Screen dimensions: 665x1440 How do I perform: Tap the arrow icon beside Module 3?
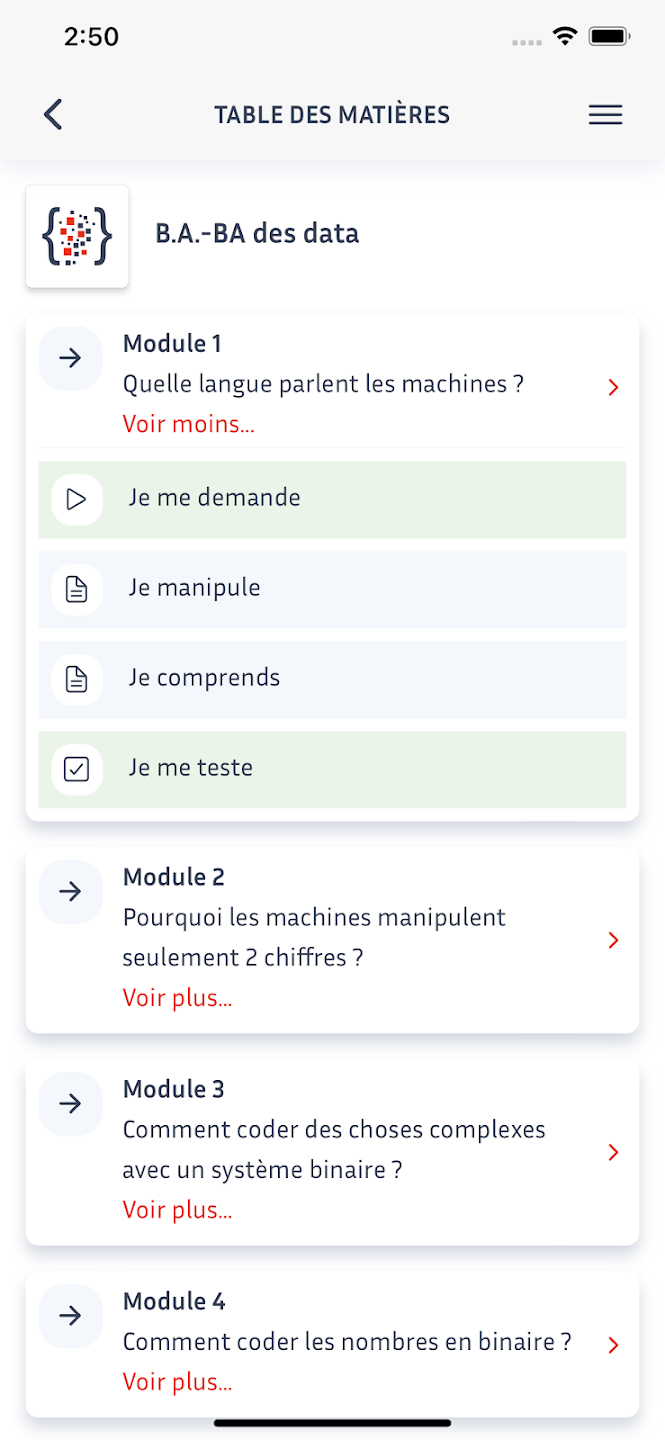coord(70,1104)
